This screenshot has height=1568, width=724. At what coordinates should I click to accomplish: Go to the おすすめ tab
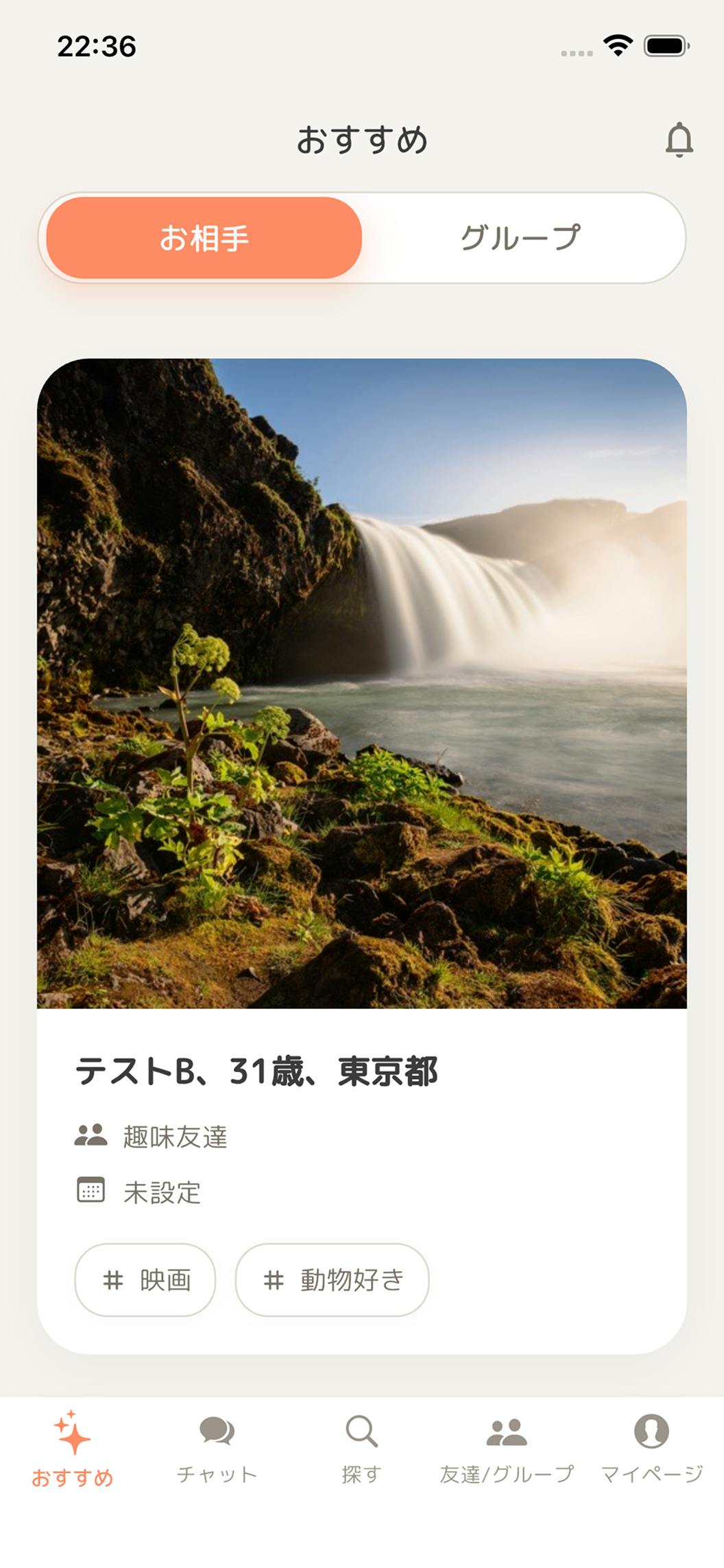(73, 1449)
